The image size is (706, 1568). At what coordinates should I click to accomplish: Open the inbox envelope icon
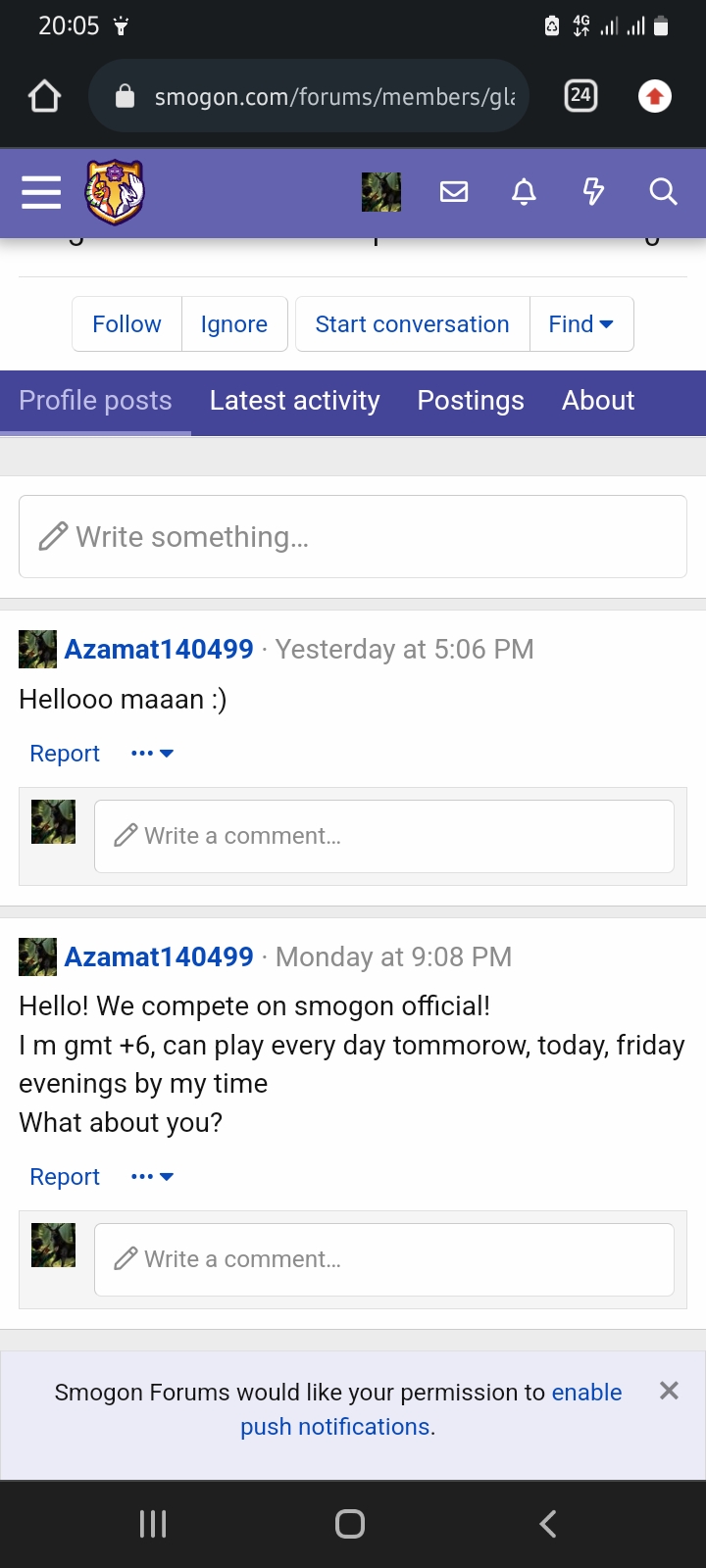454,191
